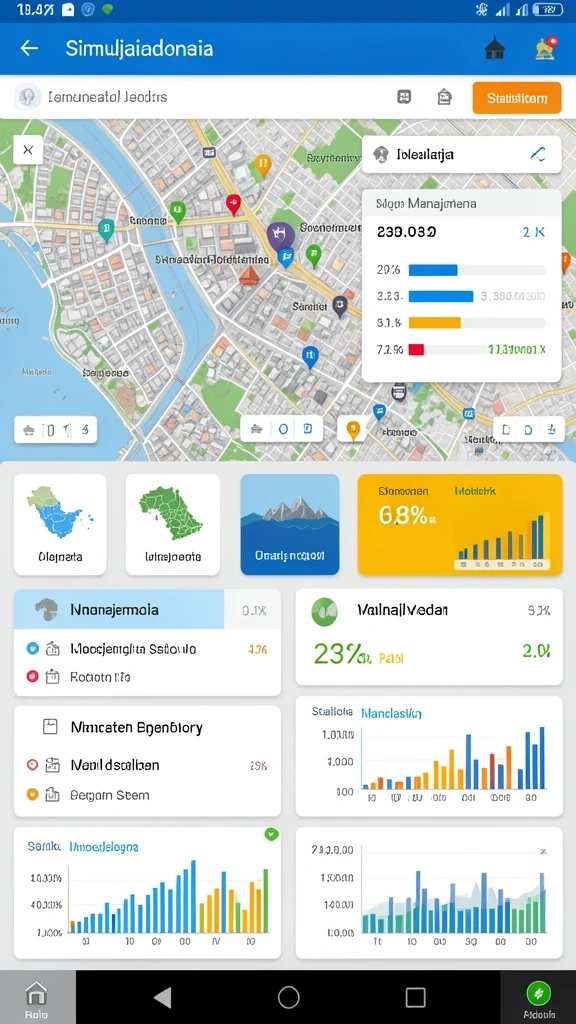This screenshot has height=1024, width=576.
Task: Tap the orange button beside the search row
Action: pos(517,98)
